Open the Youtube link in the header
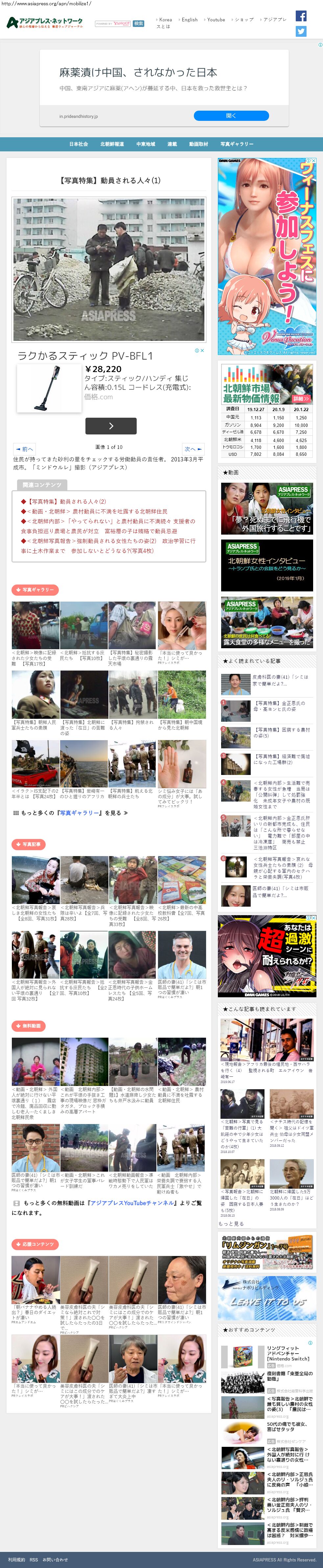The image size is (323, 1568). click(215, 19)
